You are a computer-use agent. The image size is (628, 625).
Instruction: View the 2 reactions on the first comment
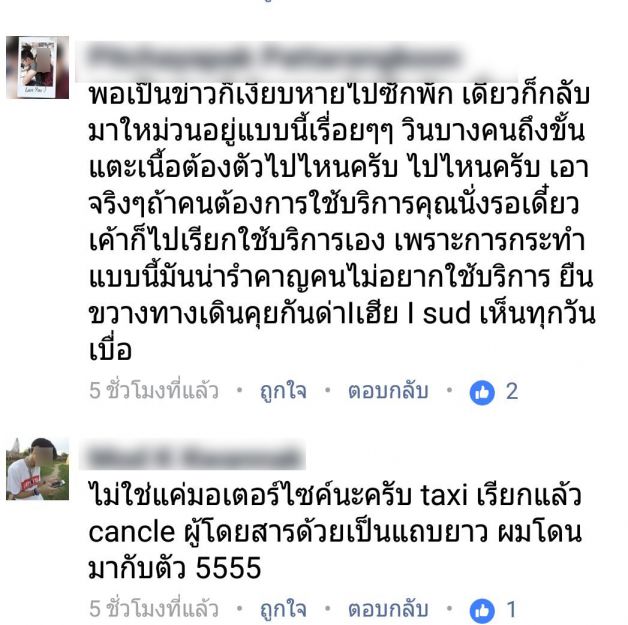pyautogui.click(x=494, y=391)
